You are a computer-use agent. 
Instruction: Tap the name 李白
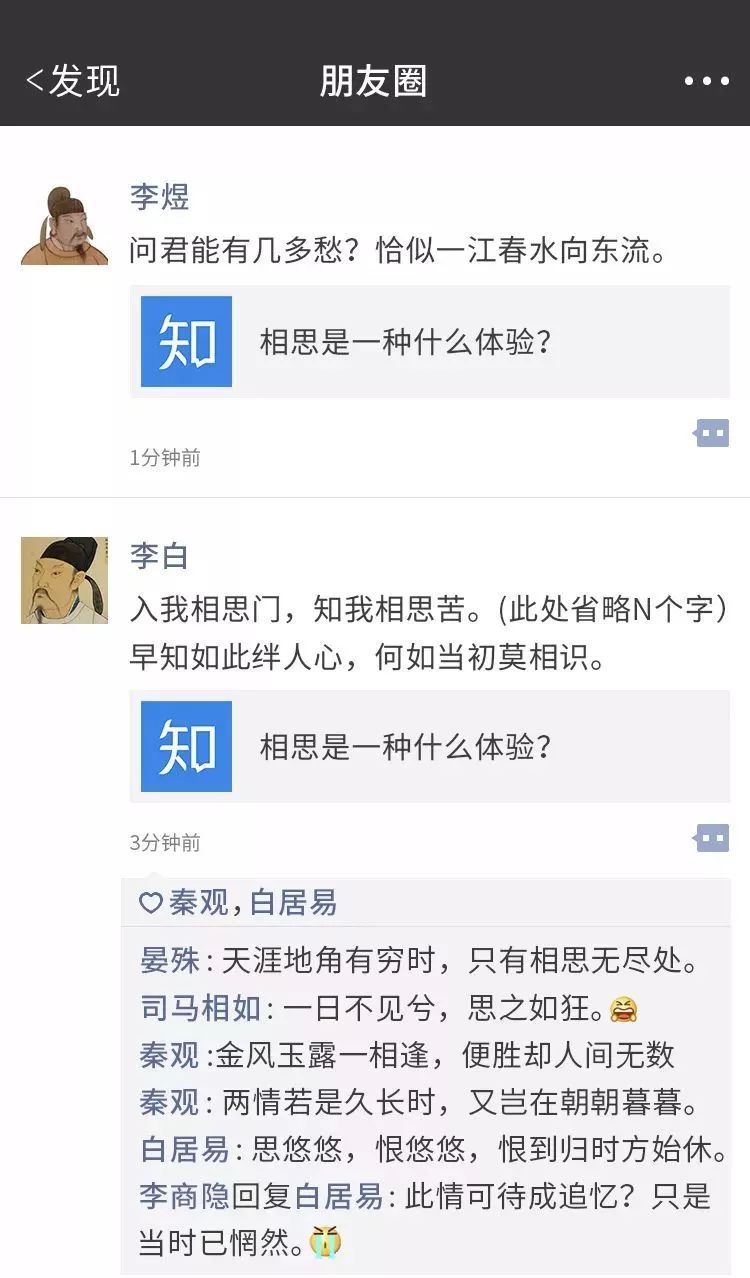click(159, 556)
